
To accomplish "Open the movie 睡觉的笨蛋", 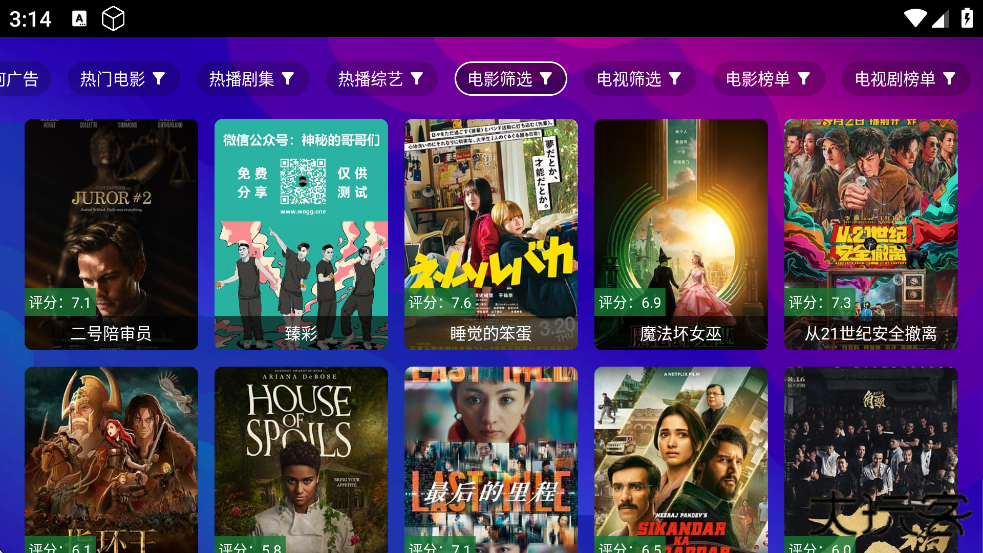I will pyautogui.click(x=491, y=234).
